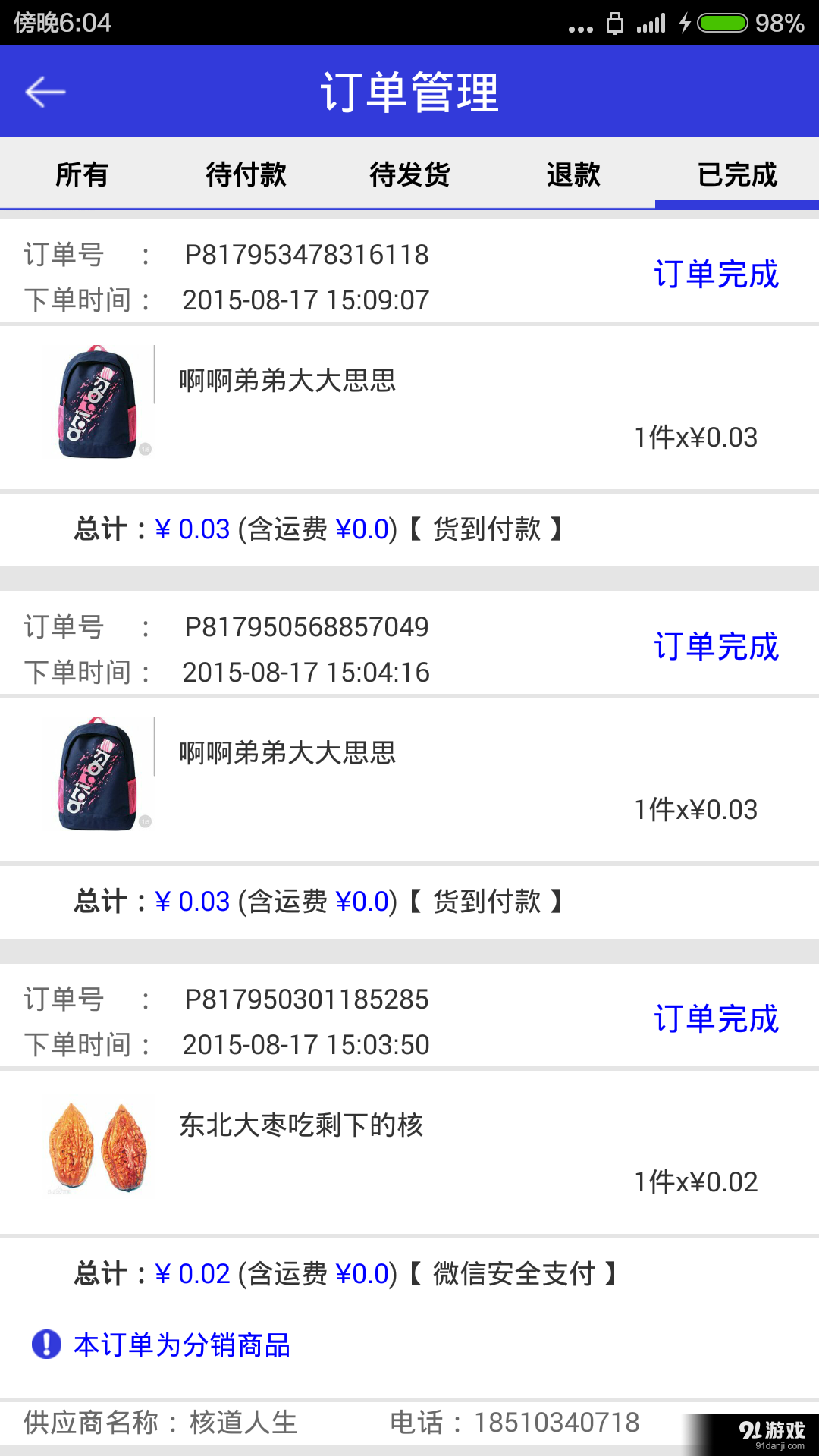
Task: Open the 所有 orders tab
Action: pyautogui.click(x=82, y=174)
